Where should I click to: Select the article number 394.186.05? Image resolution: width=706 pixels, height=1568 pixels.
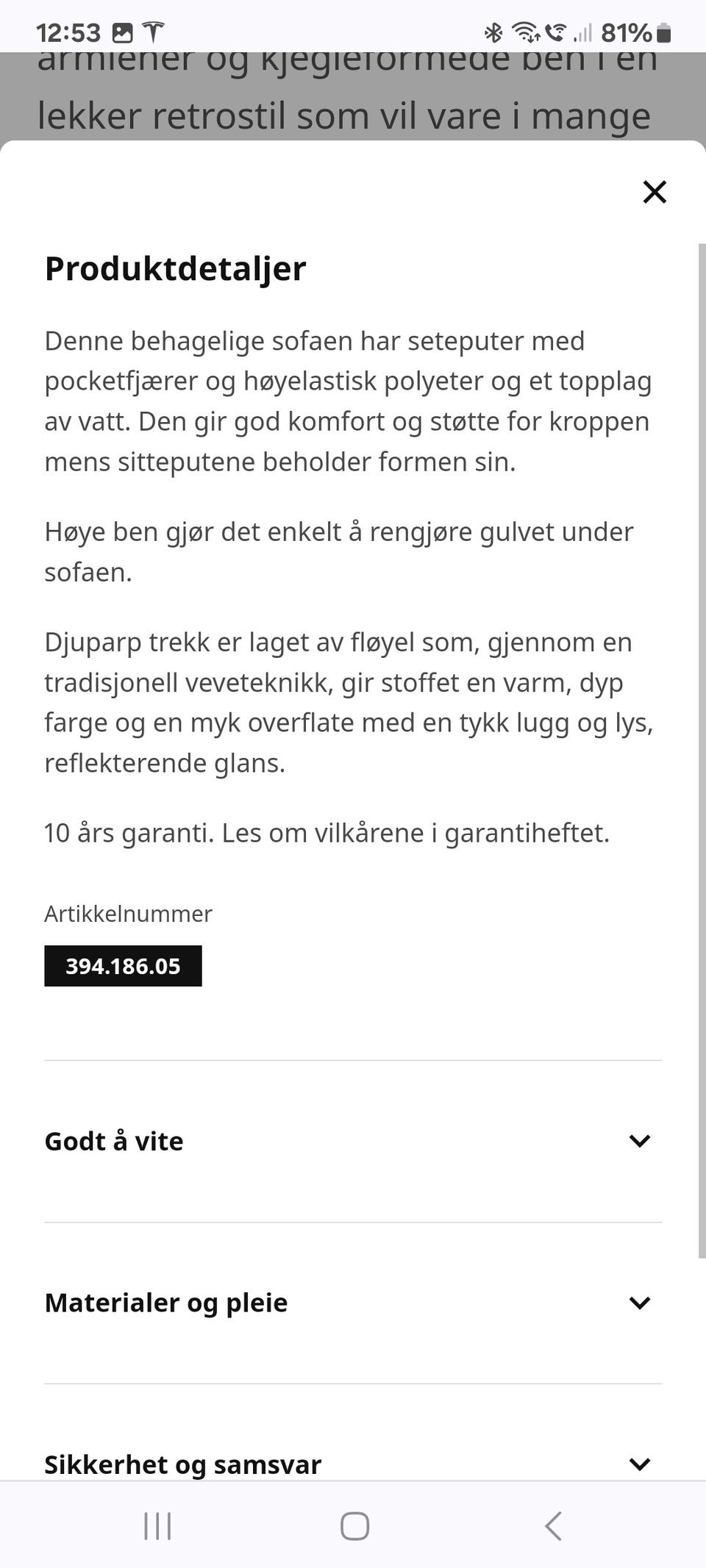tap(123, 966)
